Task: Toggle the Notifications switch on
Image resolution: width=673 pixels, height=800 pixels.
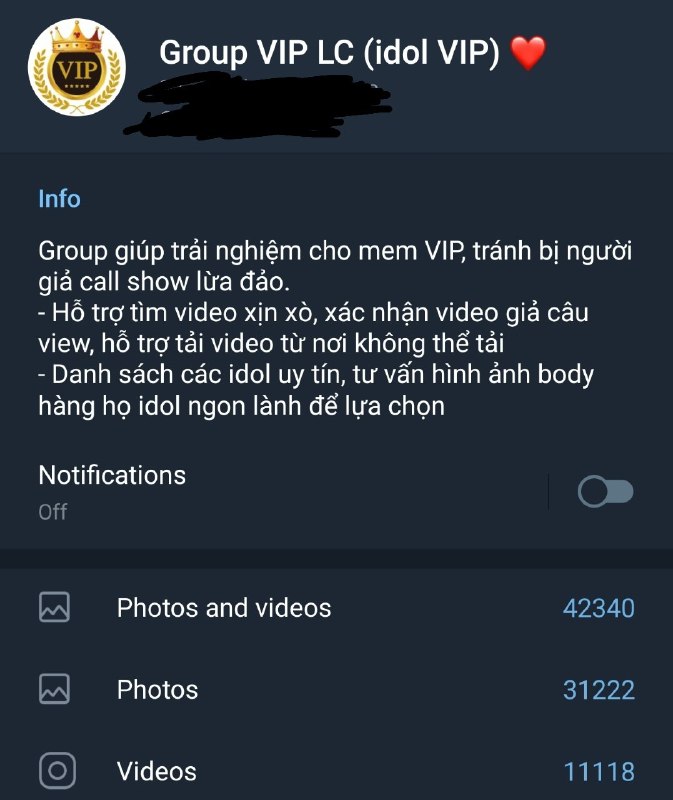Action: point(606,492)
